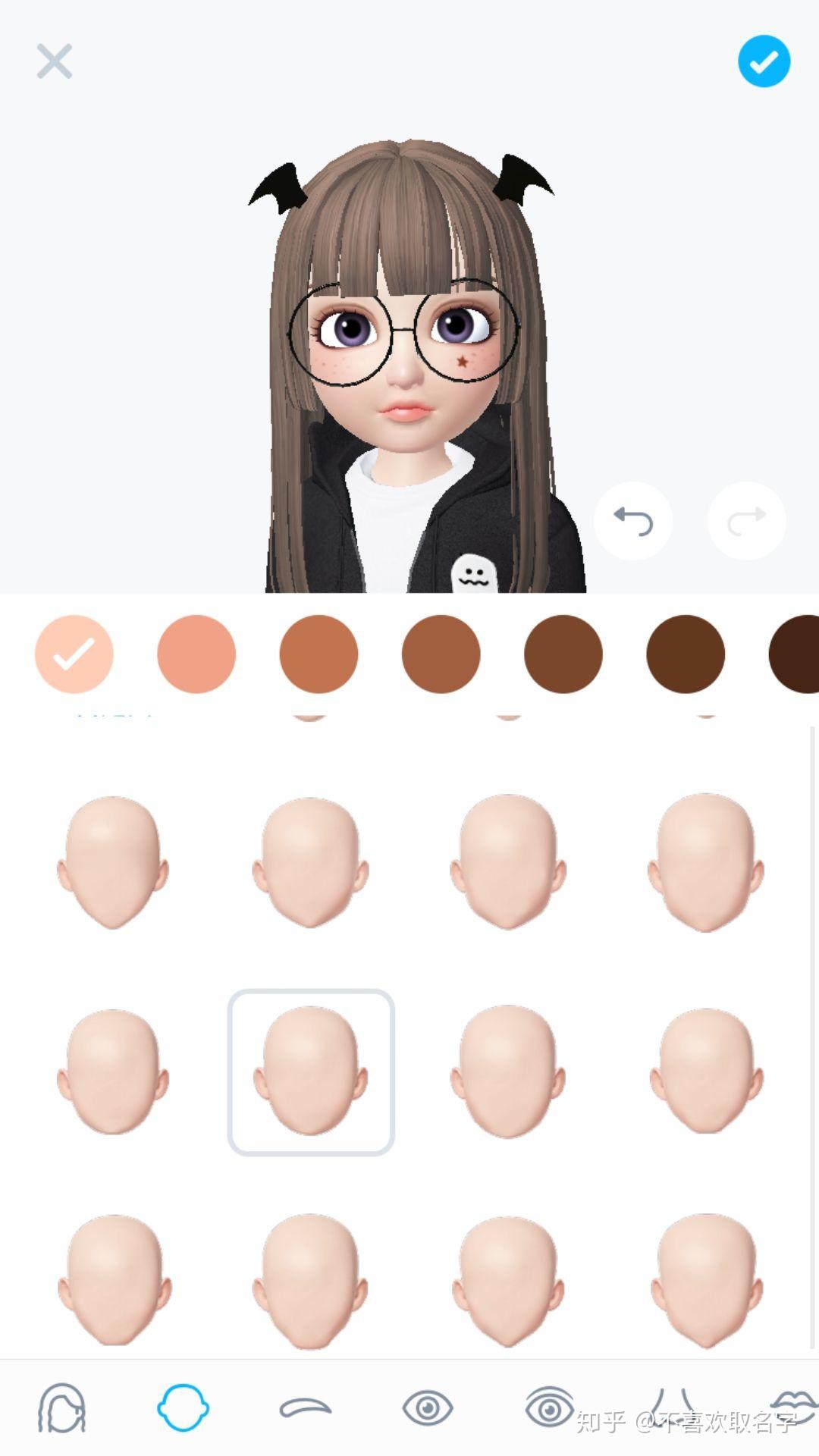Open the lips tab
Screen dimensions: 819x1456
click(793, 1408)
